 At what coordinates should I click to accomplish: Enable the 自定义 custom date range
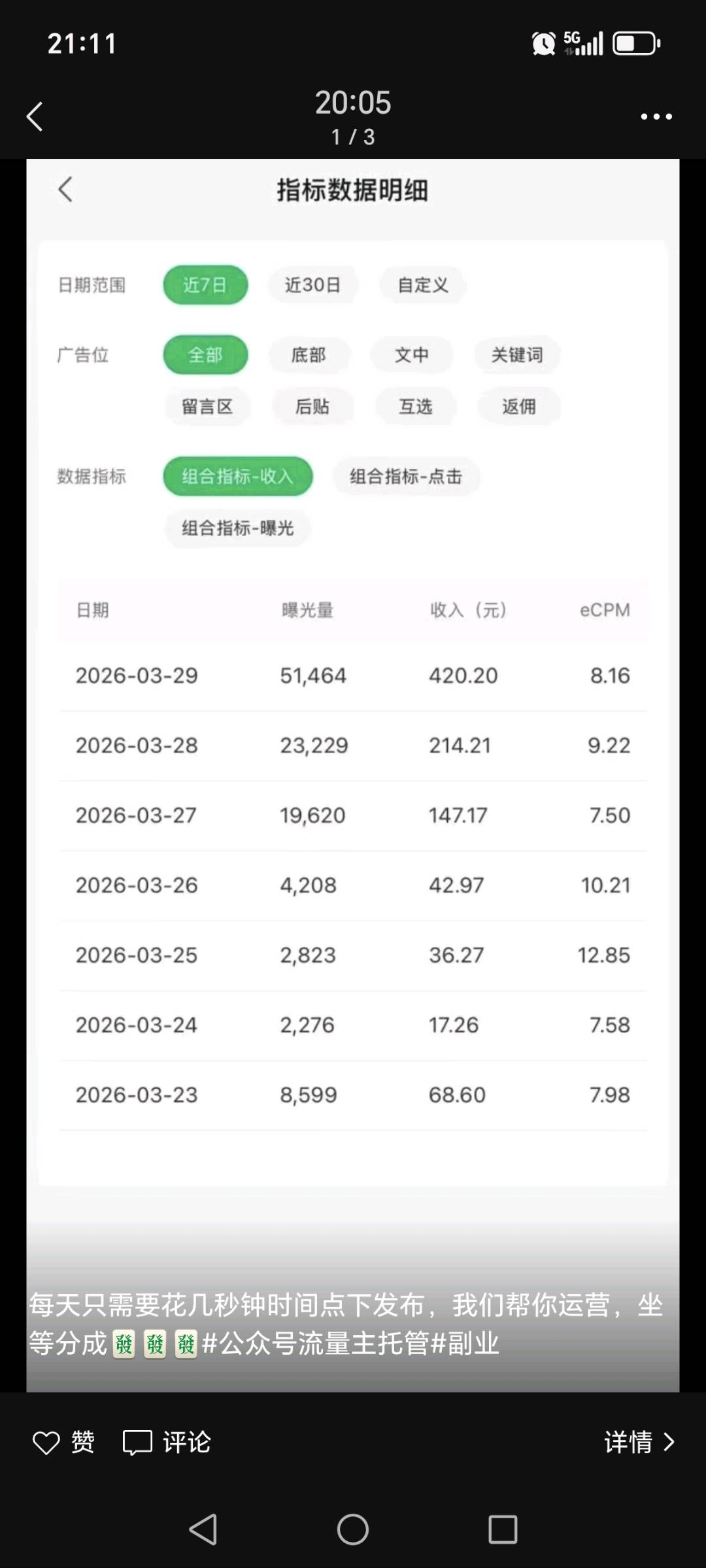[x=422, y=284]
